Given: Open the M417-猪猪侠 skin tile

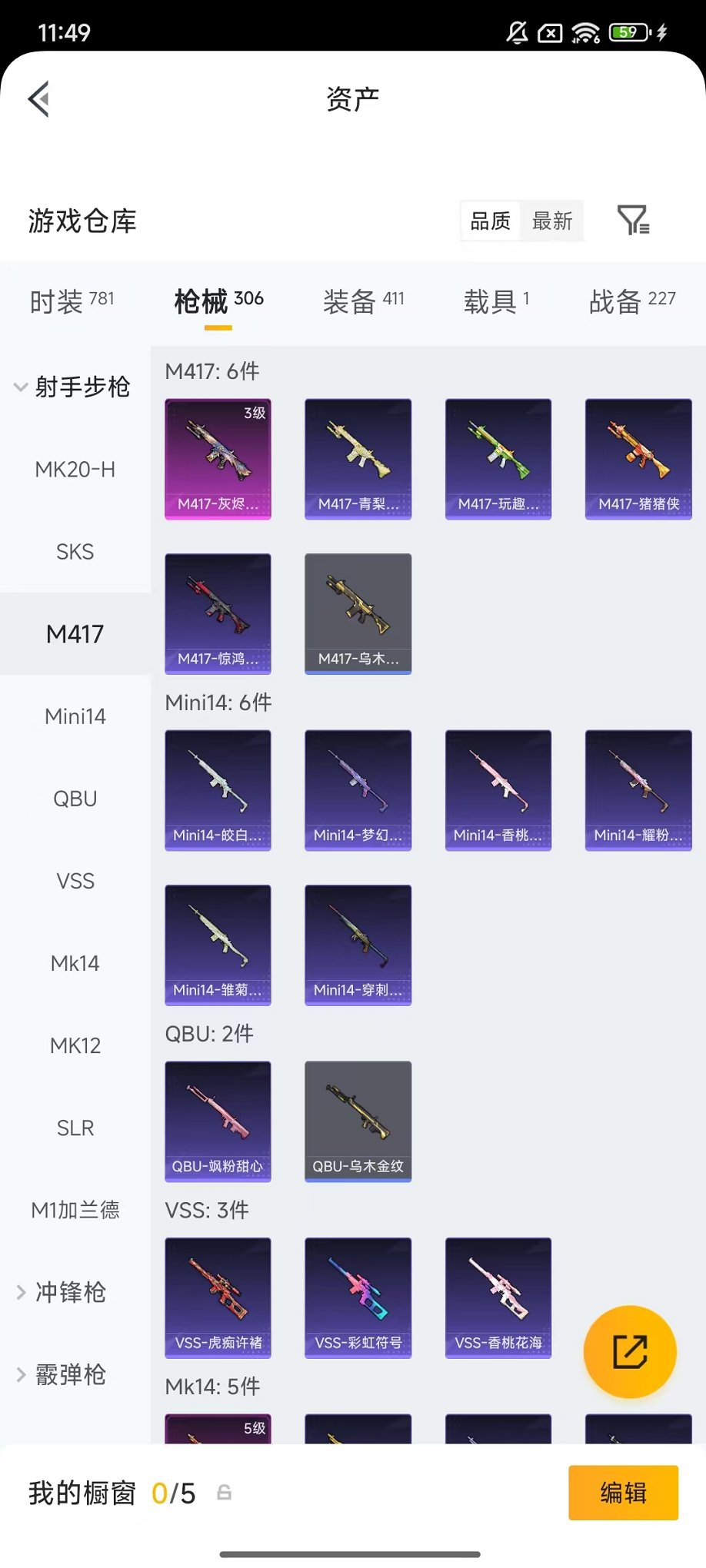Looking at the screenshot, I should coord(638,459).
